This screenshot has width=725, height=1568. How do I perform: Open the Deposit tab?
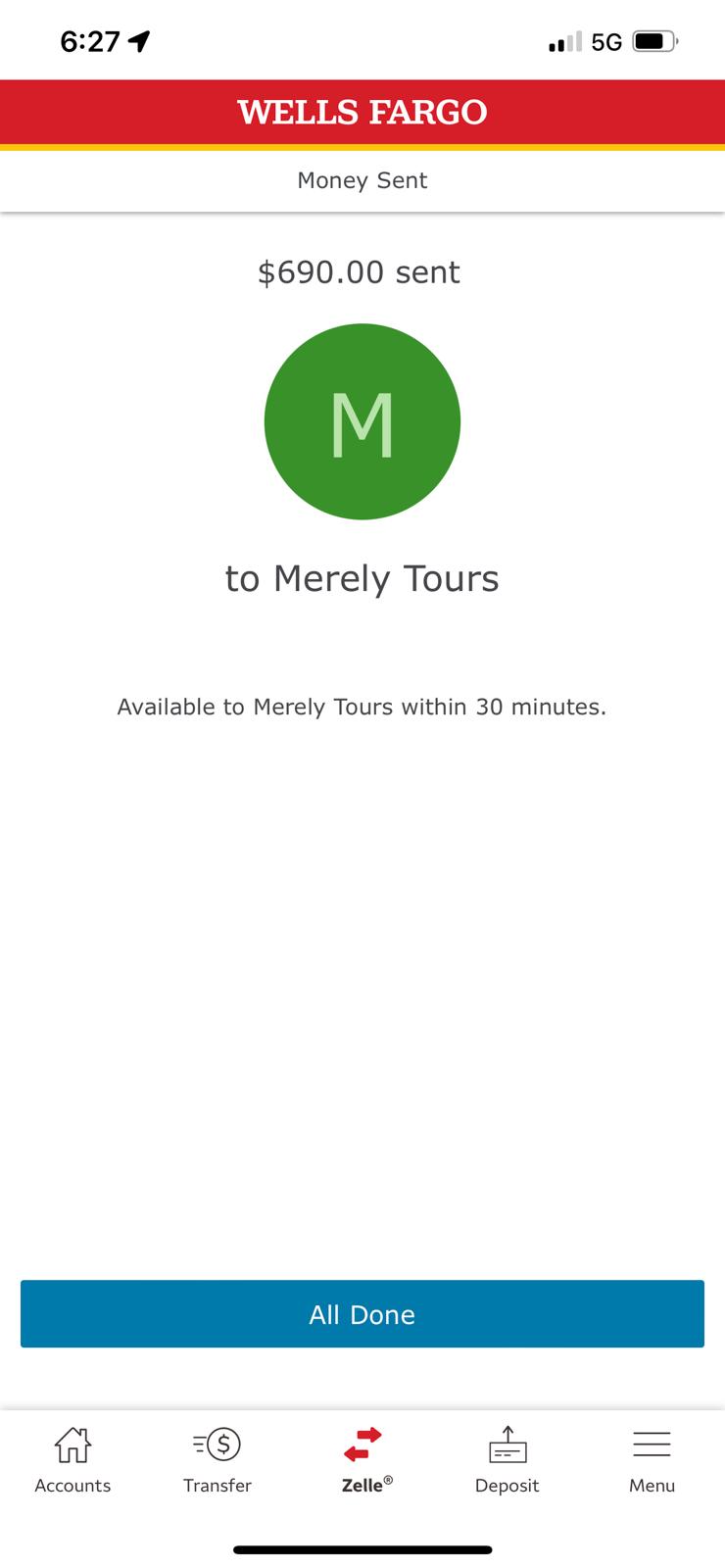tap(507, 1459)
